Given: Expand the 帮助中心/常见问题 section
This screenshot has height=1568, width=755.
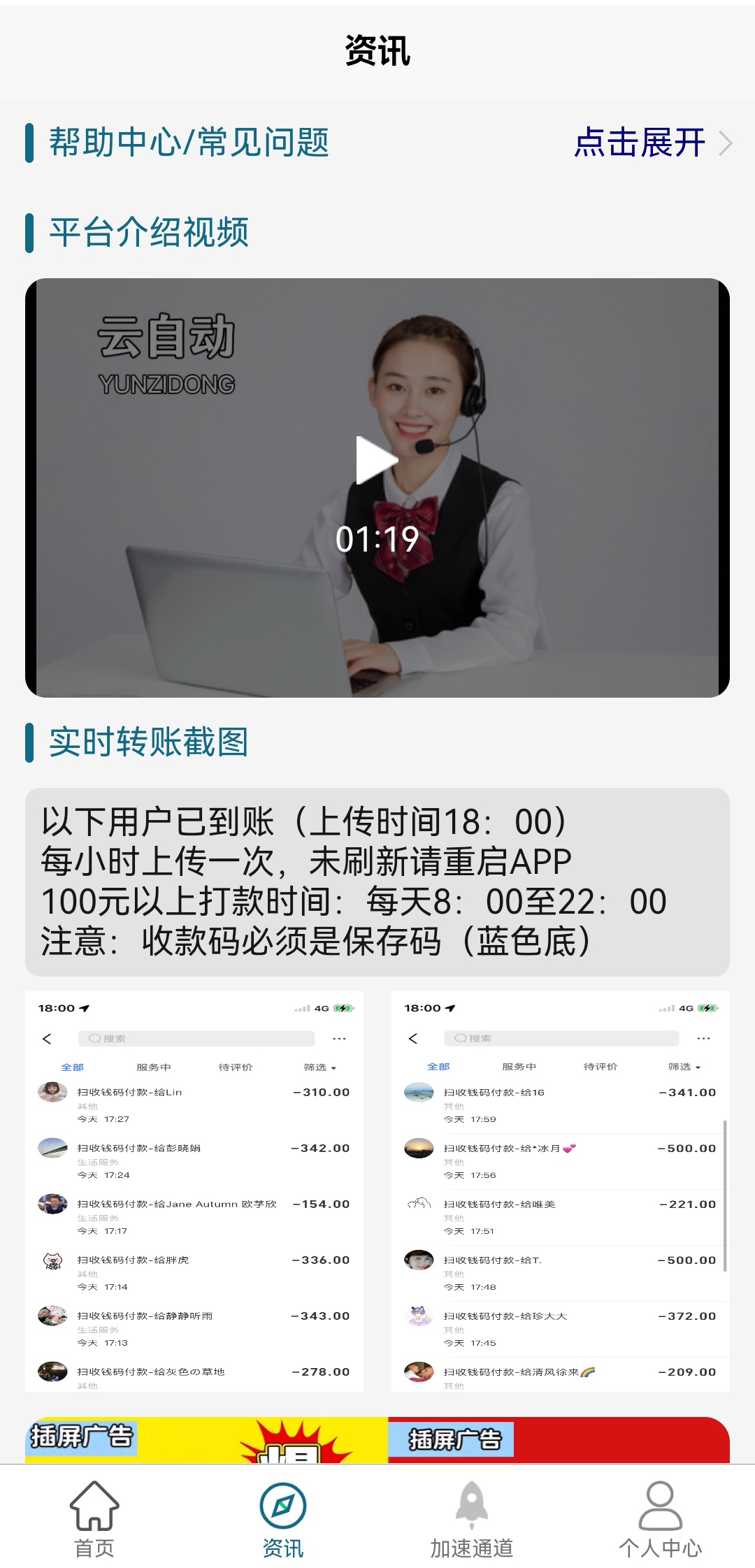Looking at the screenshot, I should click(652, 143).
